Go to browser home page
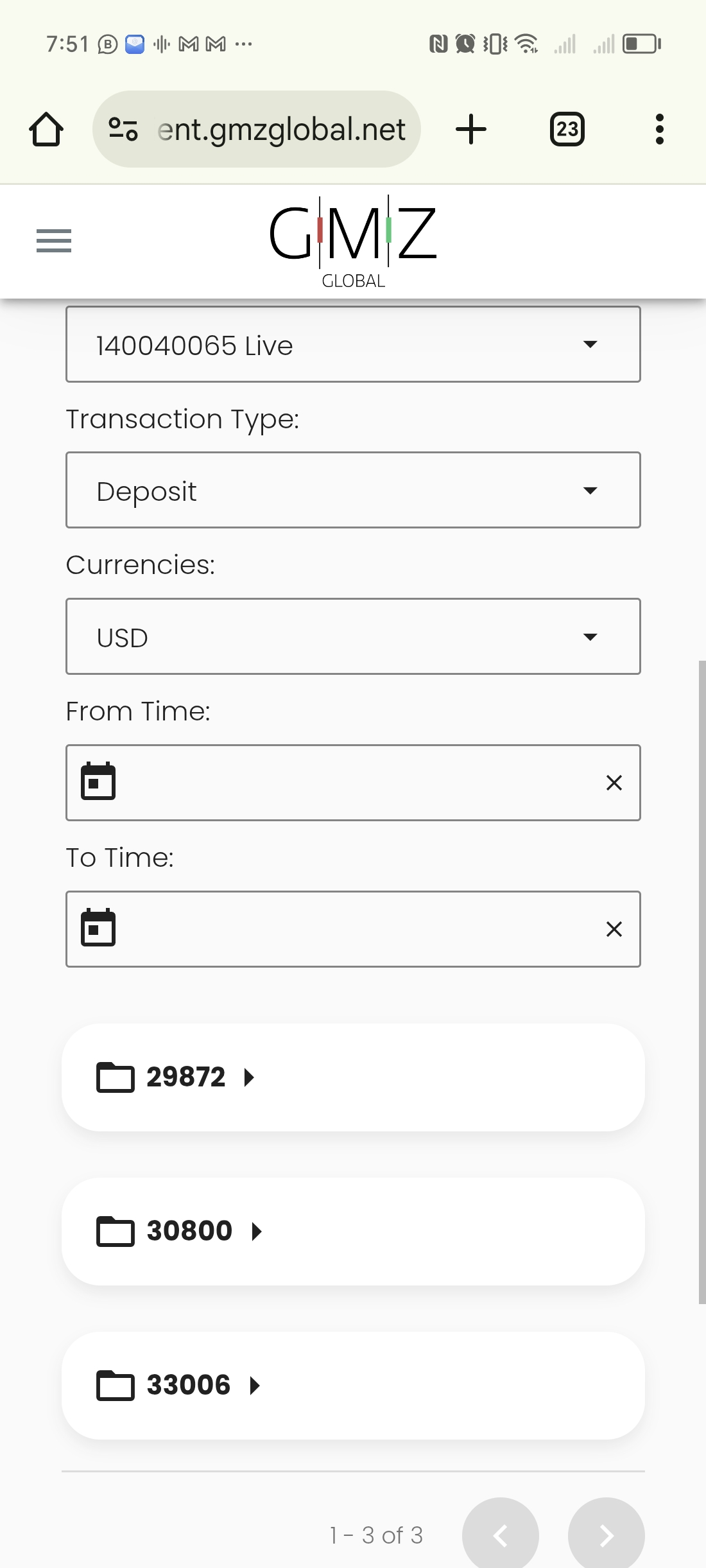The height and width of the screenshot is (1568, 706). click(46, 130)
